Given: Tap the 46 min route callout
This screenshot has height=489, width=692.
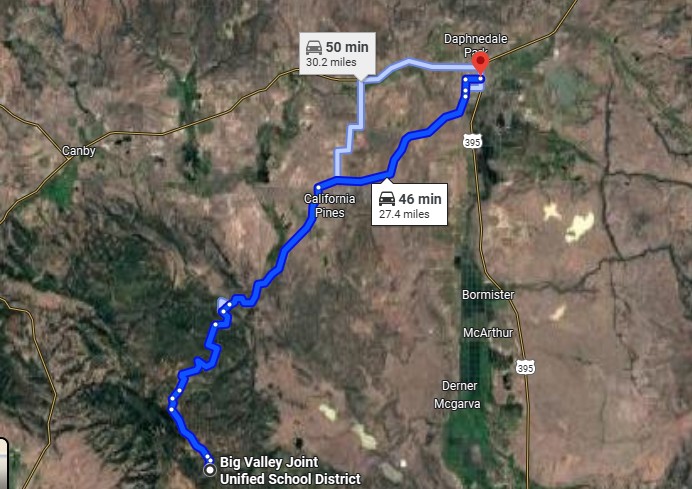Looking at the screenshot, I should [x=409, y=205].
